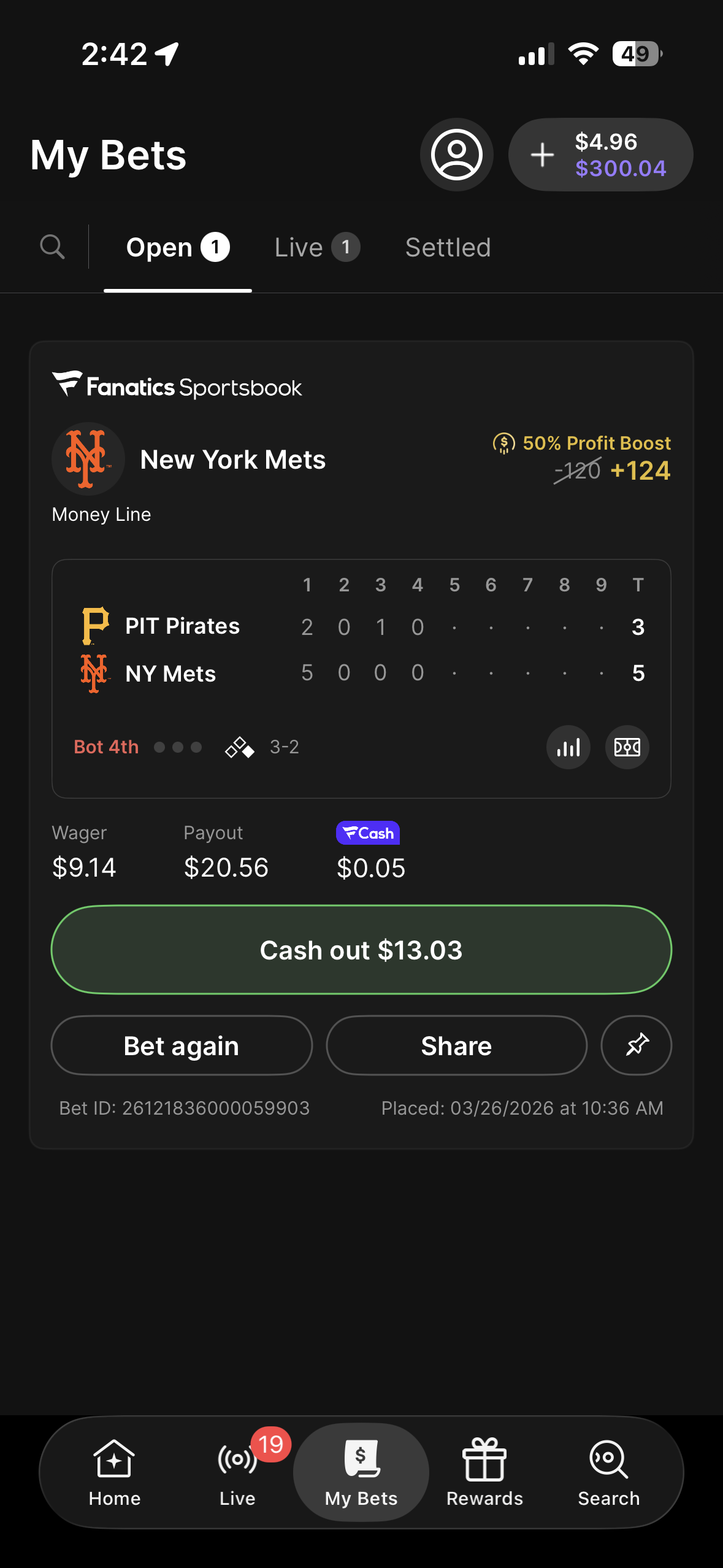723x1568 pixels.
Task: Switch to the Live bets tab
Action: click(x=316, y=248)
